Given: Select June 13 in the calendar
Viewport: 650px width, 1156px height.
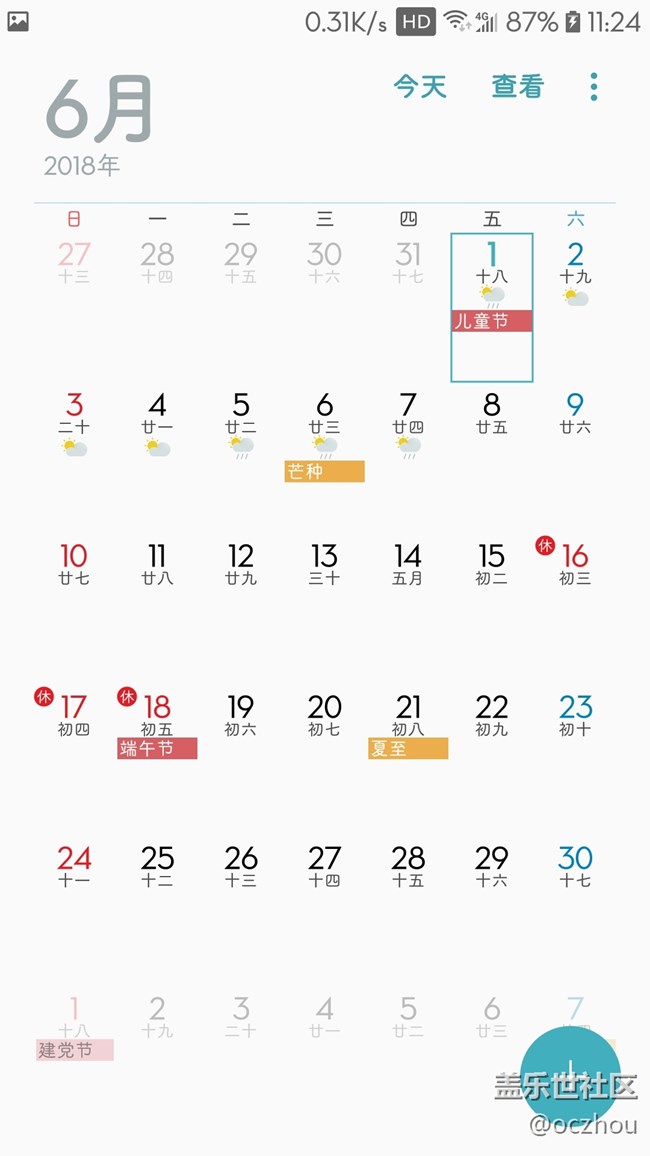Looking at the screenshot, I should pos(324,564).
